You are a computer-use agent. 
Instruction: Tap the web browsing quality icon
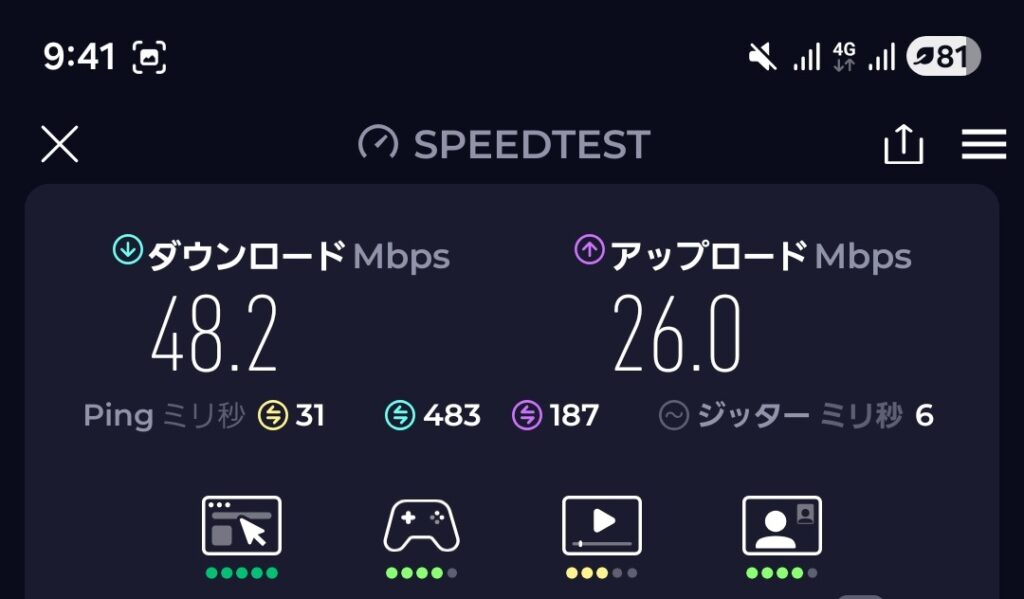[x=242, y=526]
